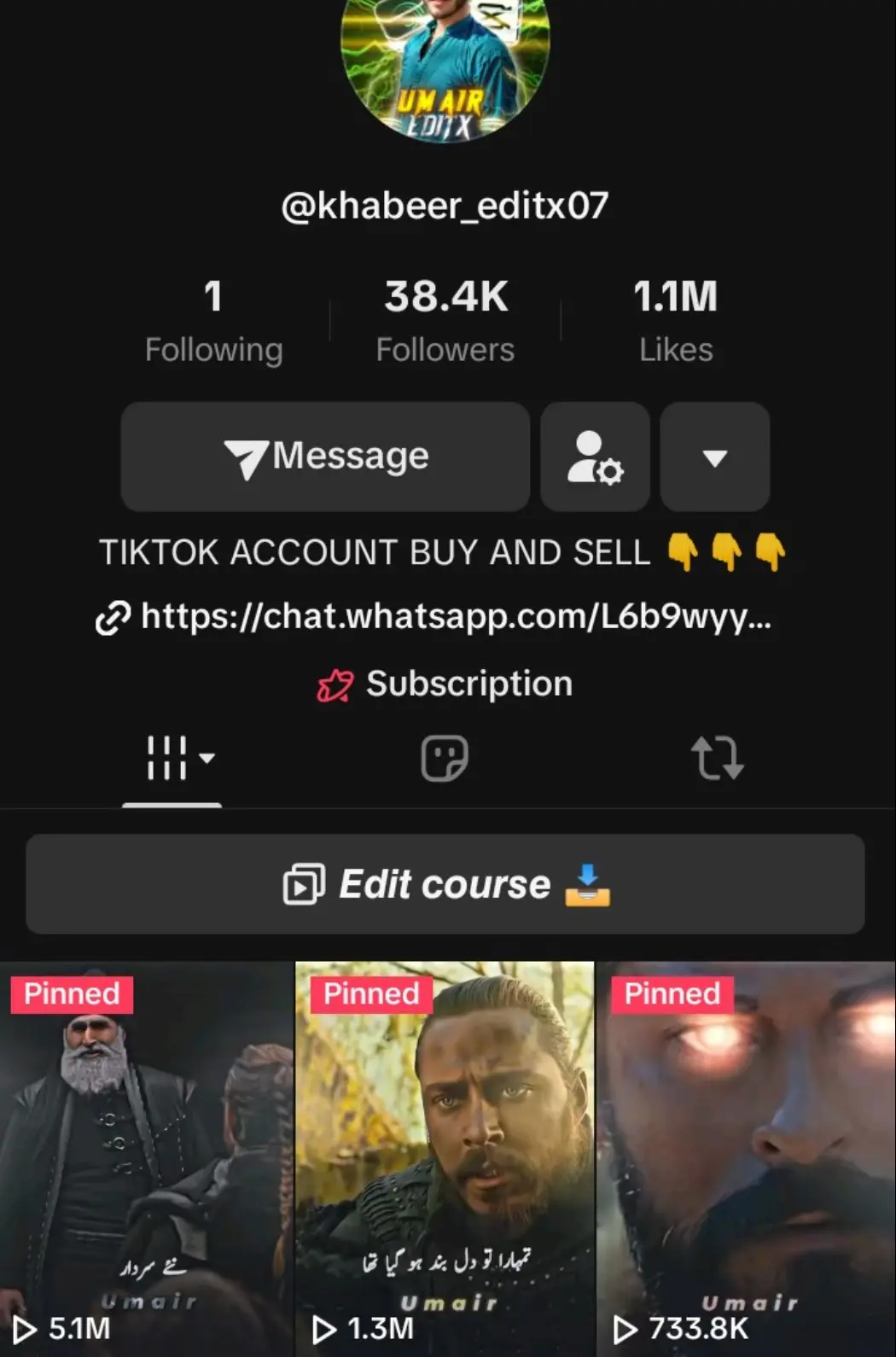This screenshot has height=1357, width=896.
Task: Switch to the reposts tab
Action: [x=717, y=758]
